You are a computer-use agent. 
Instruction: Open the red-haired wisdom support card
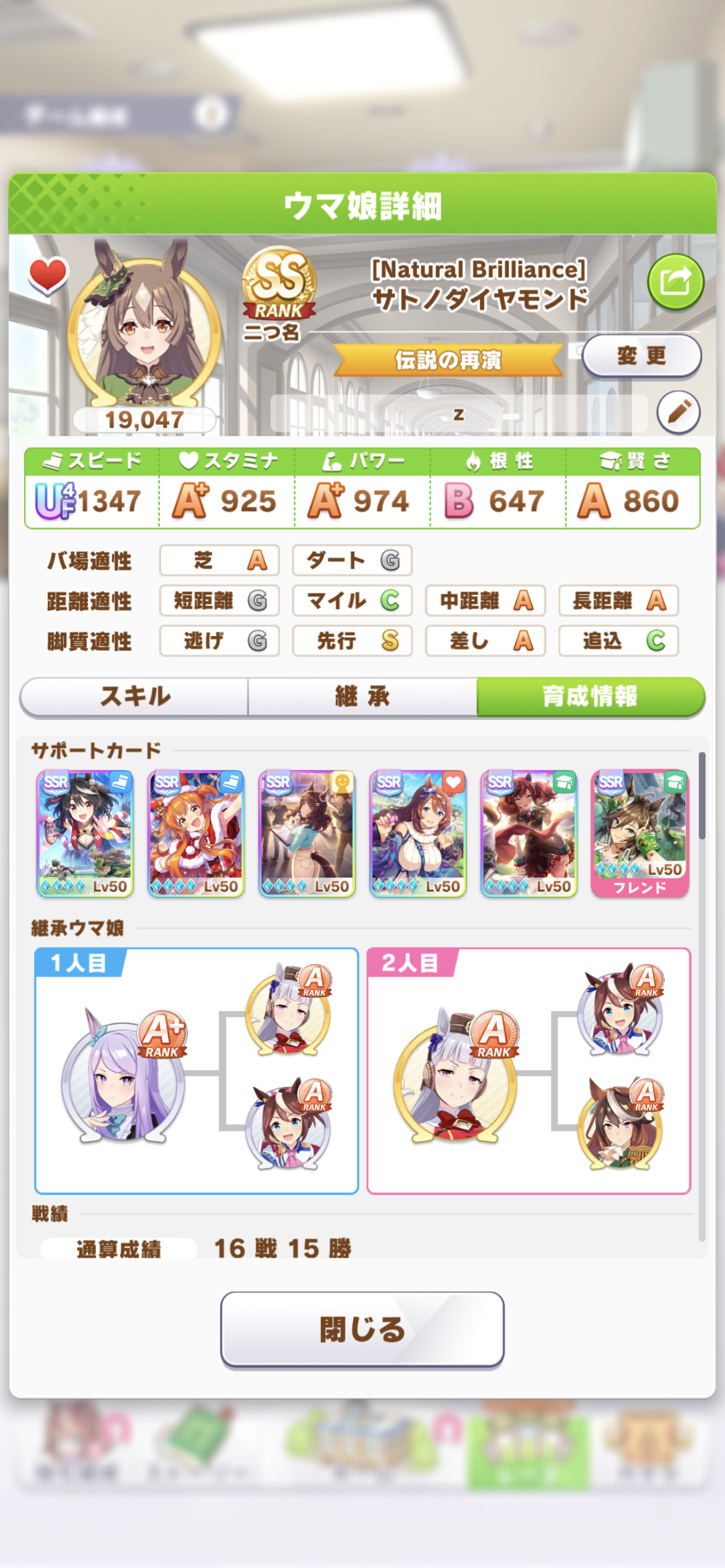[529, 834]
